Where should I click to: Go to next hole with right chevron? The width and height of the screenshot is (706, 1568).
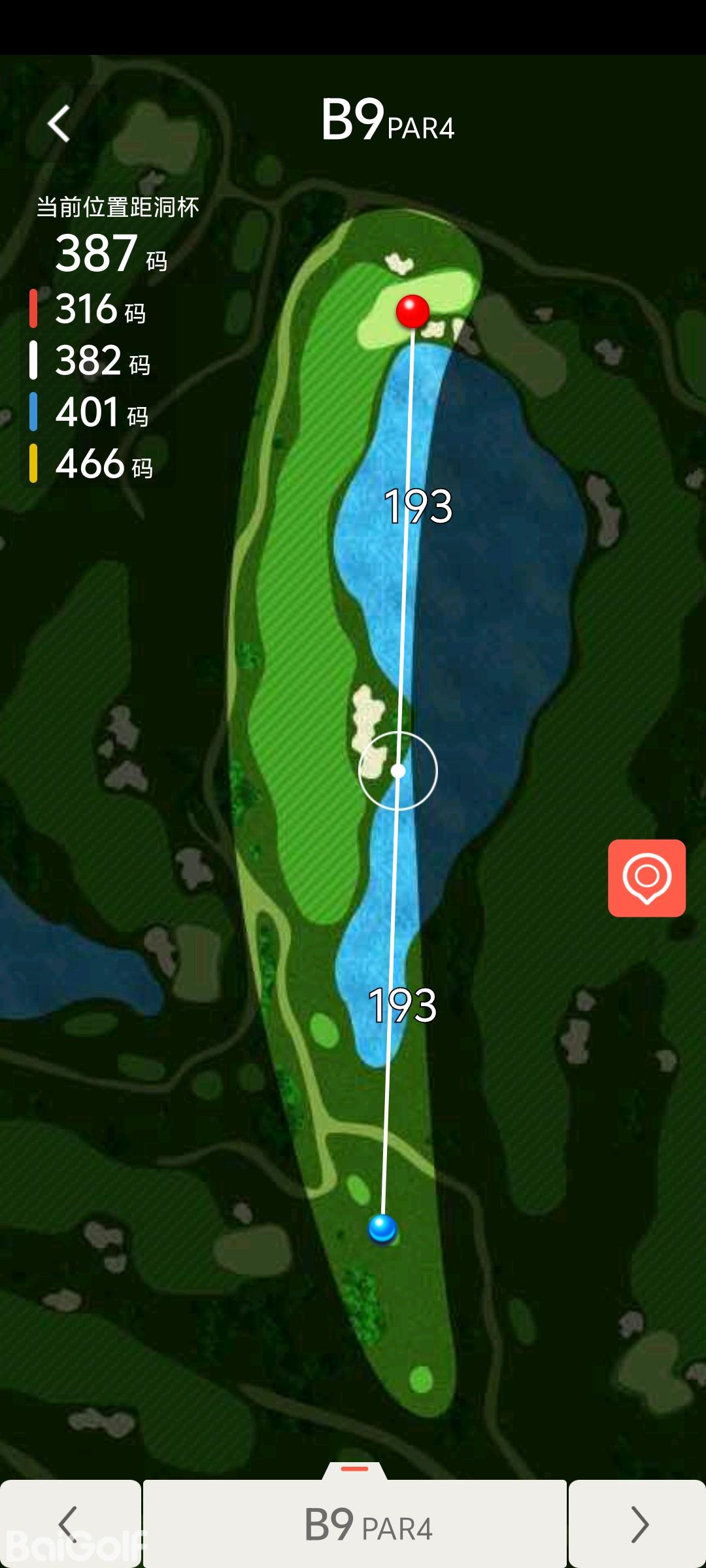point(638,1524)
